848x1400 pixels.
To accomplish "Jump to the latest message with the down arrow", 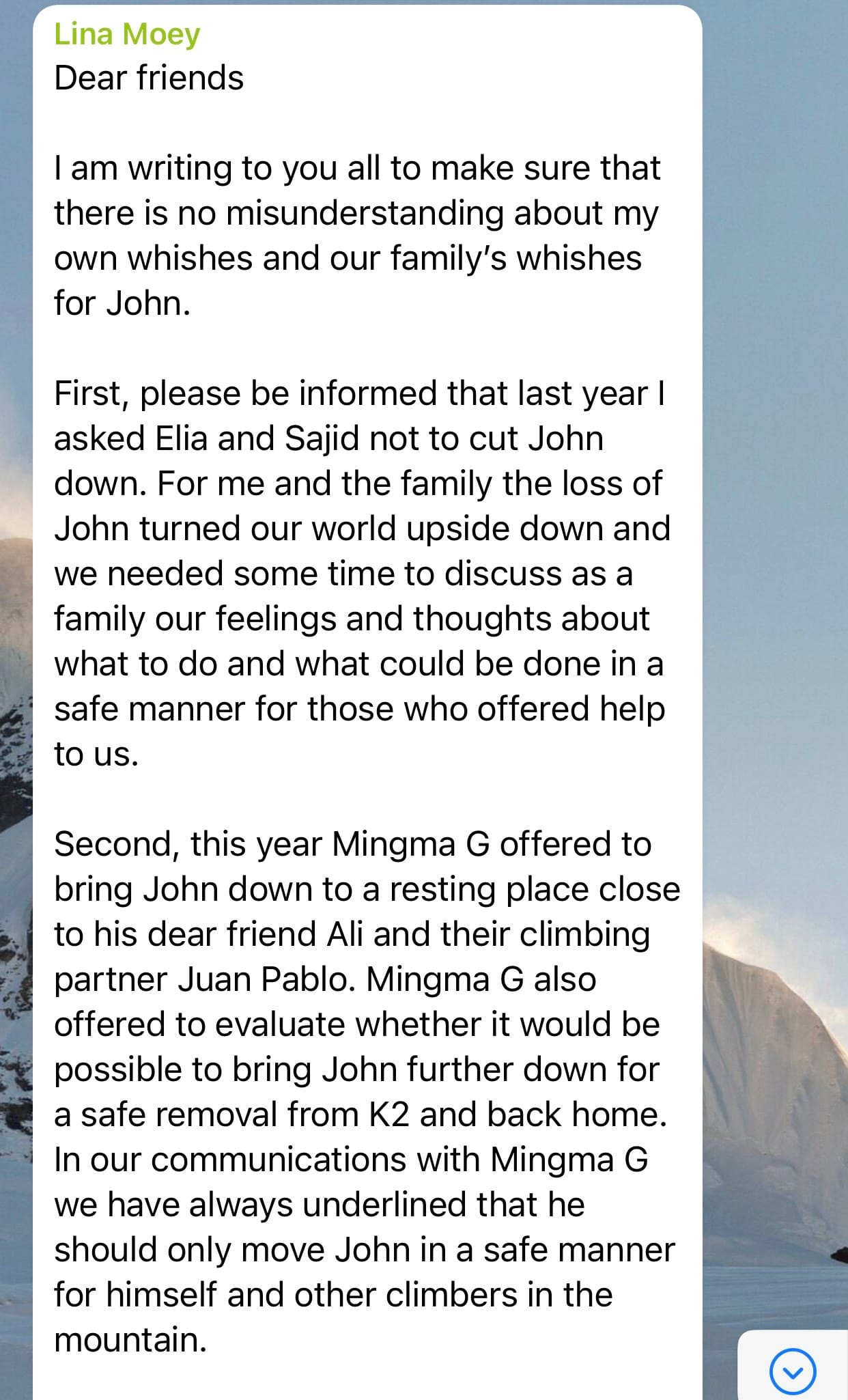I will coord(792,1371).
